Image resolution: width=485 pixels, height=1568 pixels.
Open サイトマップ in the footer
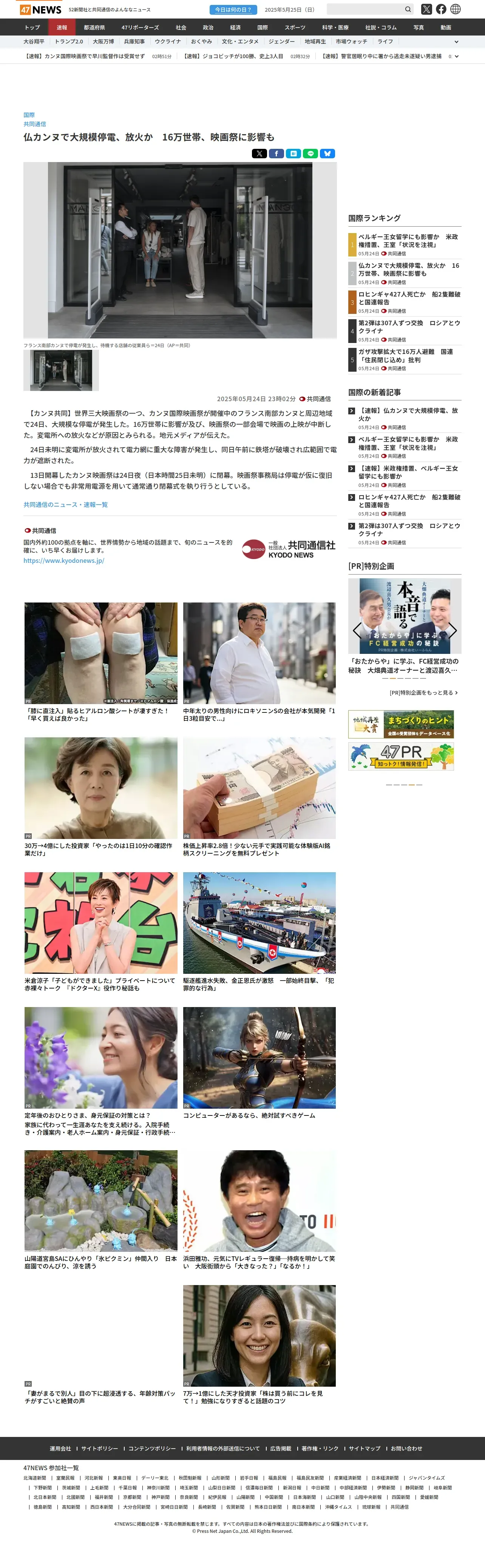click(365, 1448)
